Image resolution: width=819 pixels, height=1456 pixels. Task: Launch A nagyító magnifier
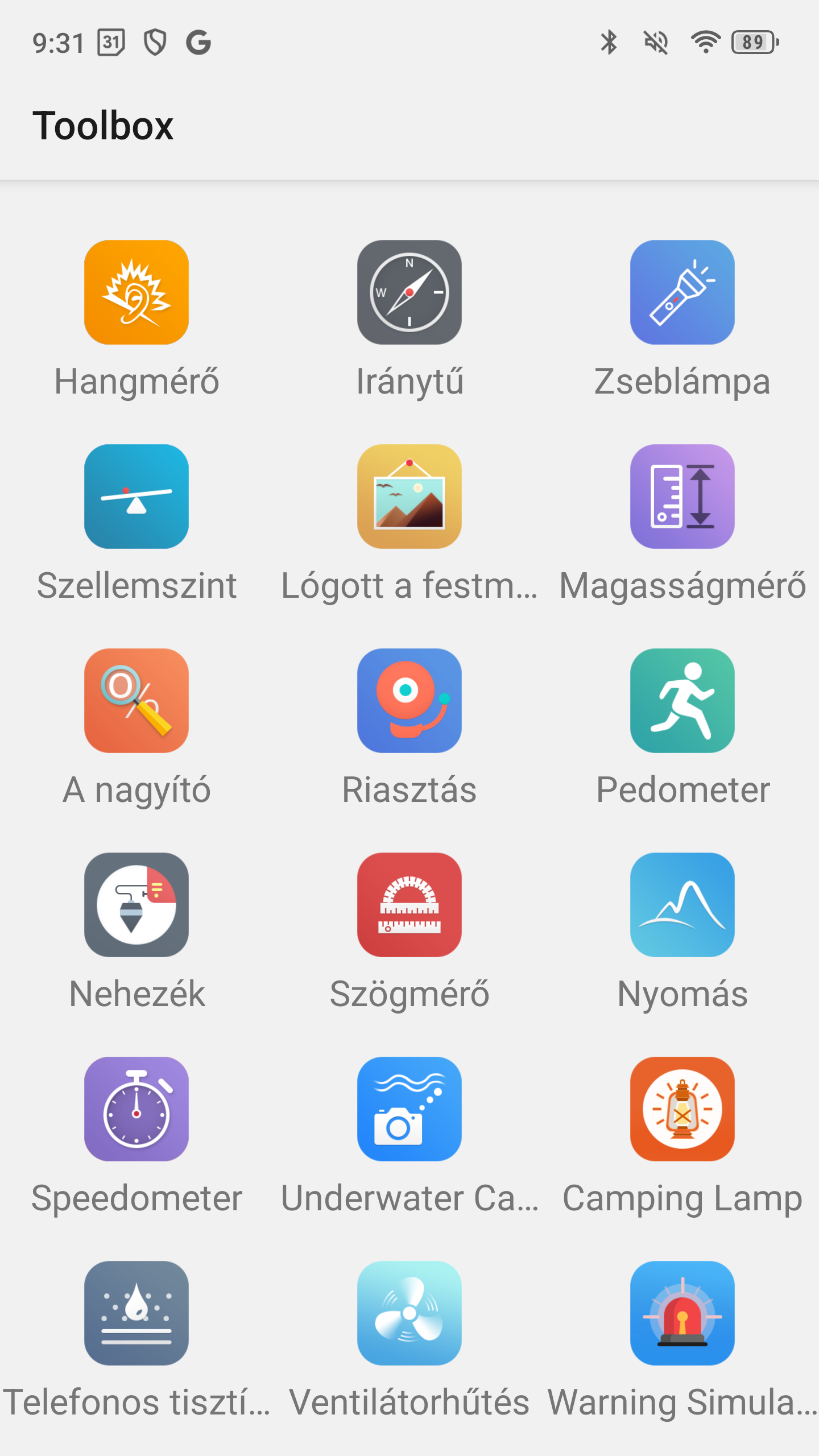pos(136,701)
